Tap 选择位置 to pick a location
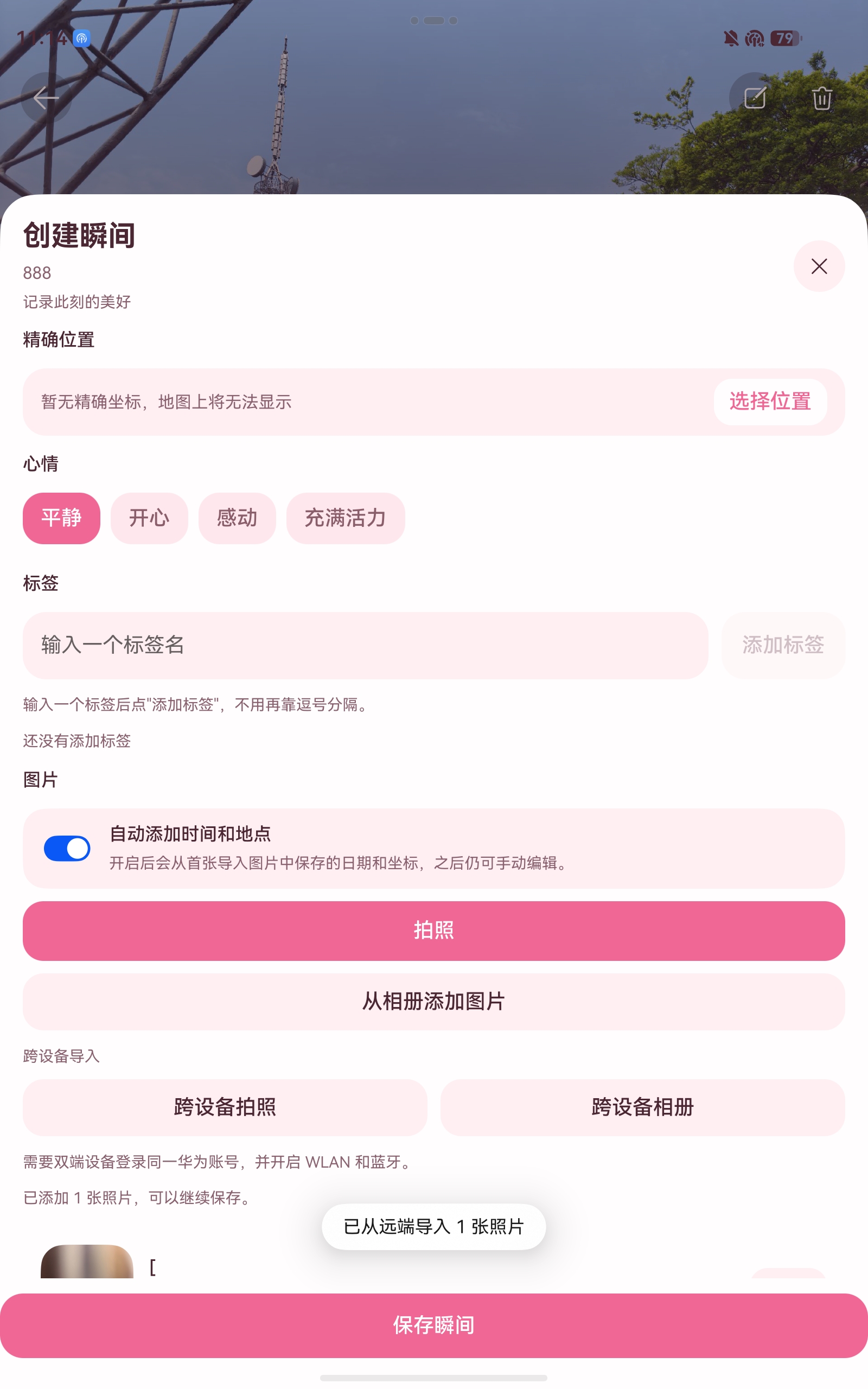The width and height of the screenshot is (868, 1389). tap(770, 401)
